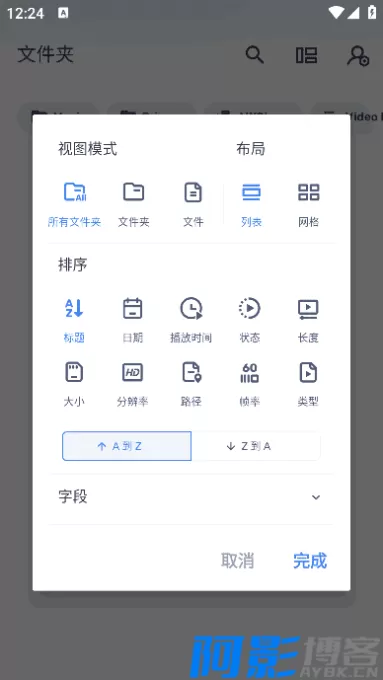Sort by 分辨率
383x680 pixels.
[x=133, y=384]
